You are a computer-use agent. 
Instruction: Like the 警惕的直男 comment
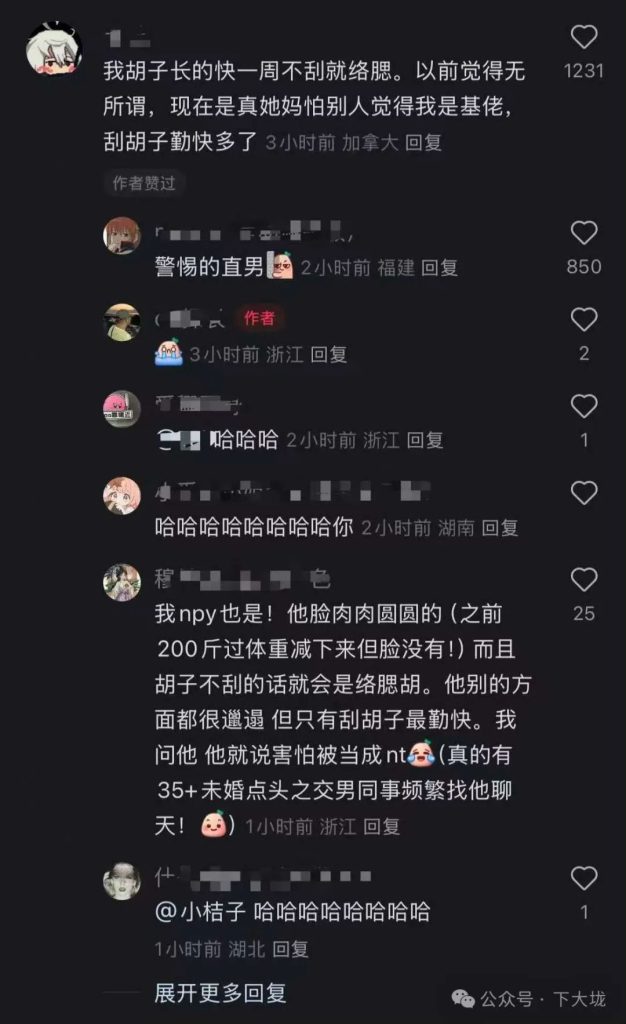pyautogui.click(x=583, y=234)
